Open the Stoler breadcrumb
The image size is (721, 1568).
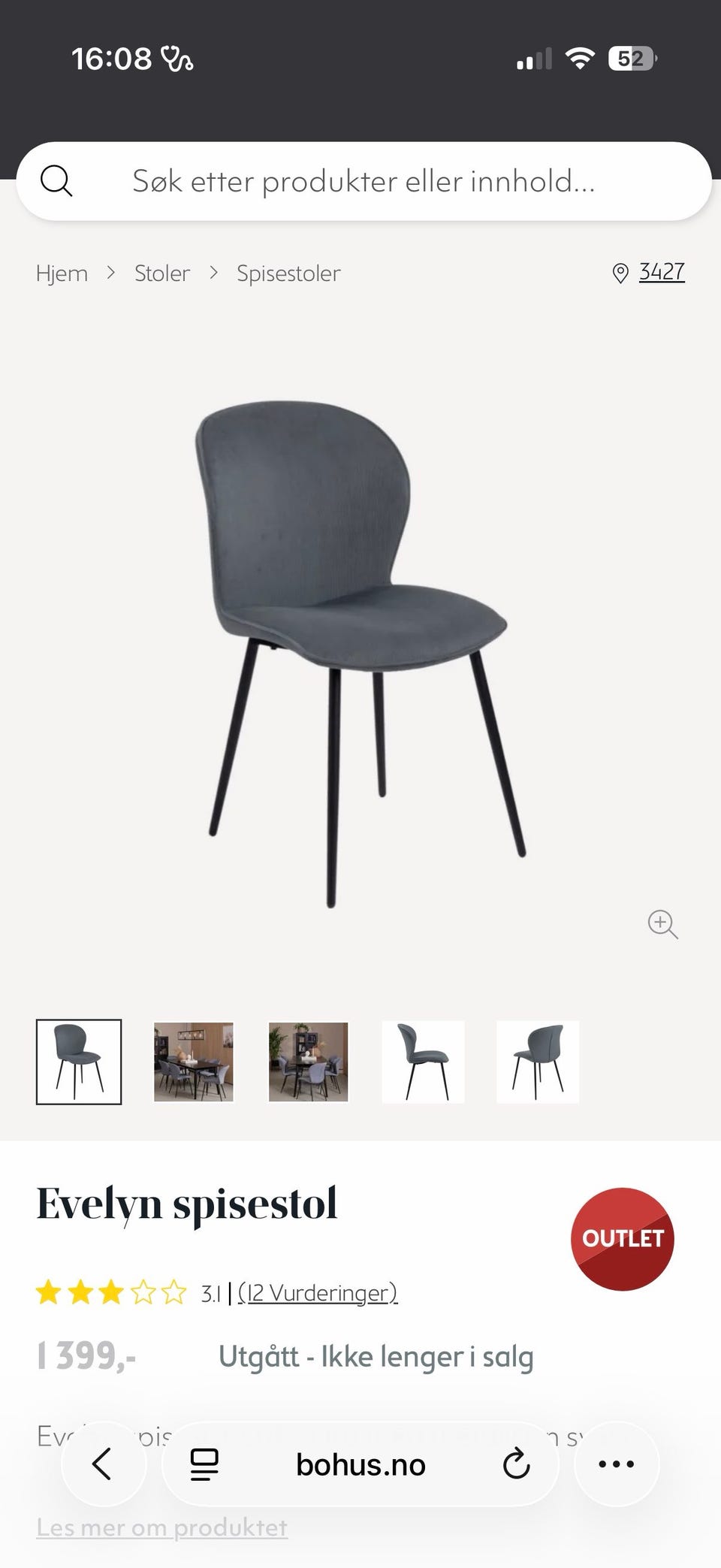point(162,273)
